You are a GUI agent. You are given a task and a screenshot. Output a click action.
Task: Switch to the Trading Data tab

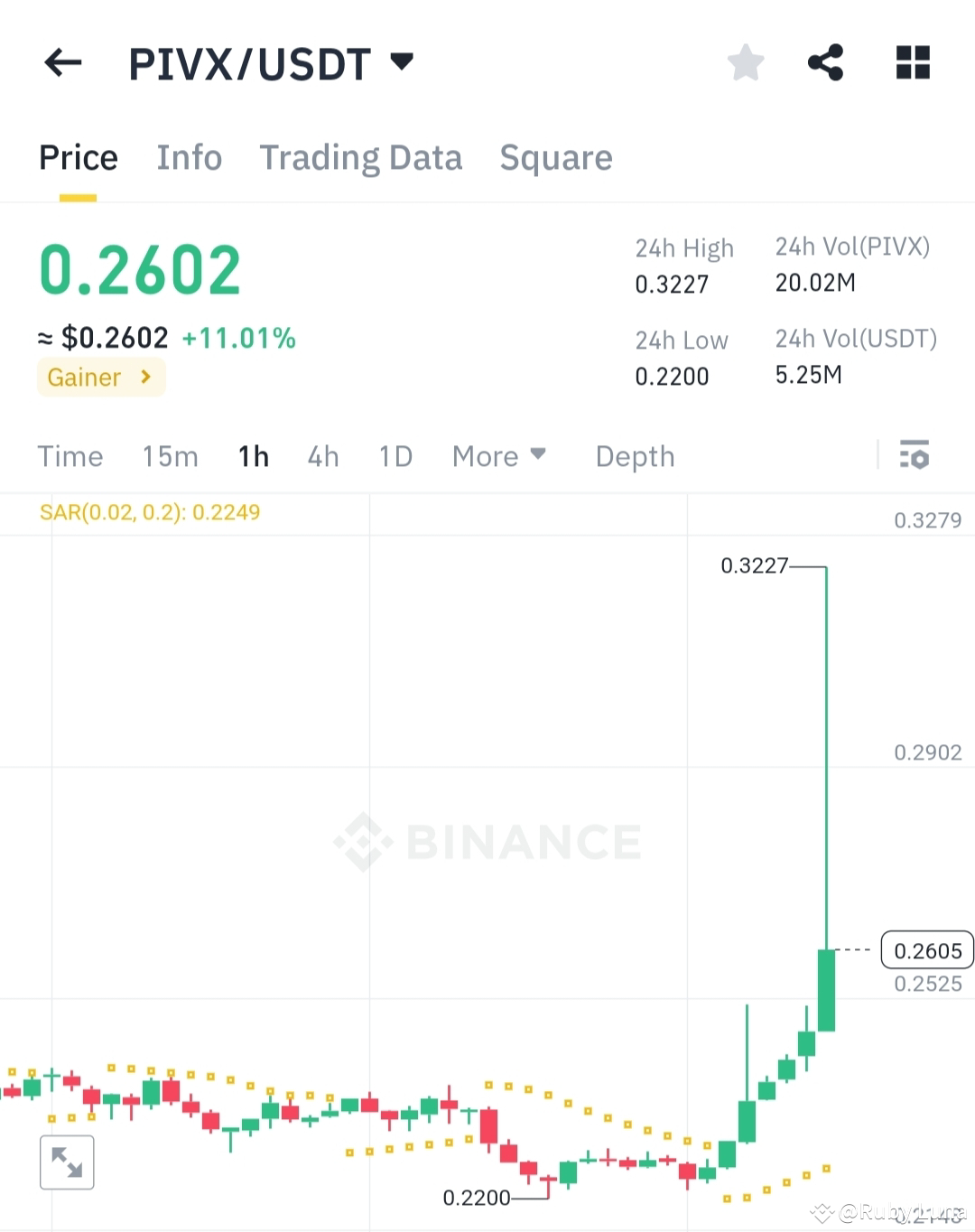tap(361, 157)
